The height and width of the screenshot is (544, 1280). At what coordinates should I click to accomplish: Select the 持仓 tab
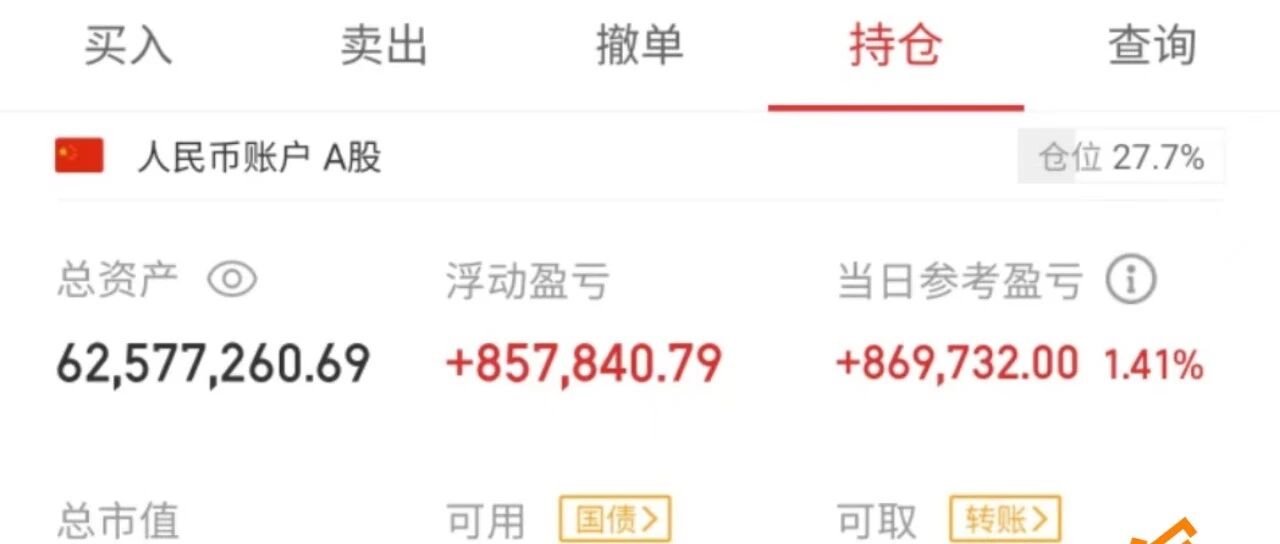pos(896,46)
